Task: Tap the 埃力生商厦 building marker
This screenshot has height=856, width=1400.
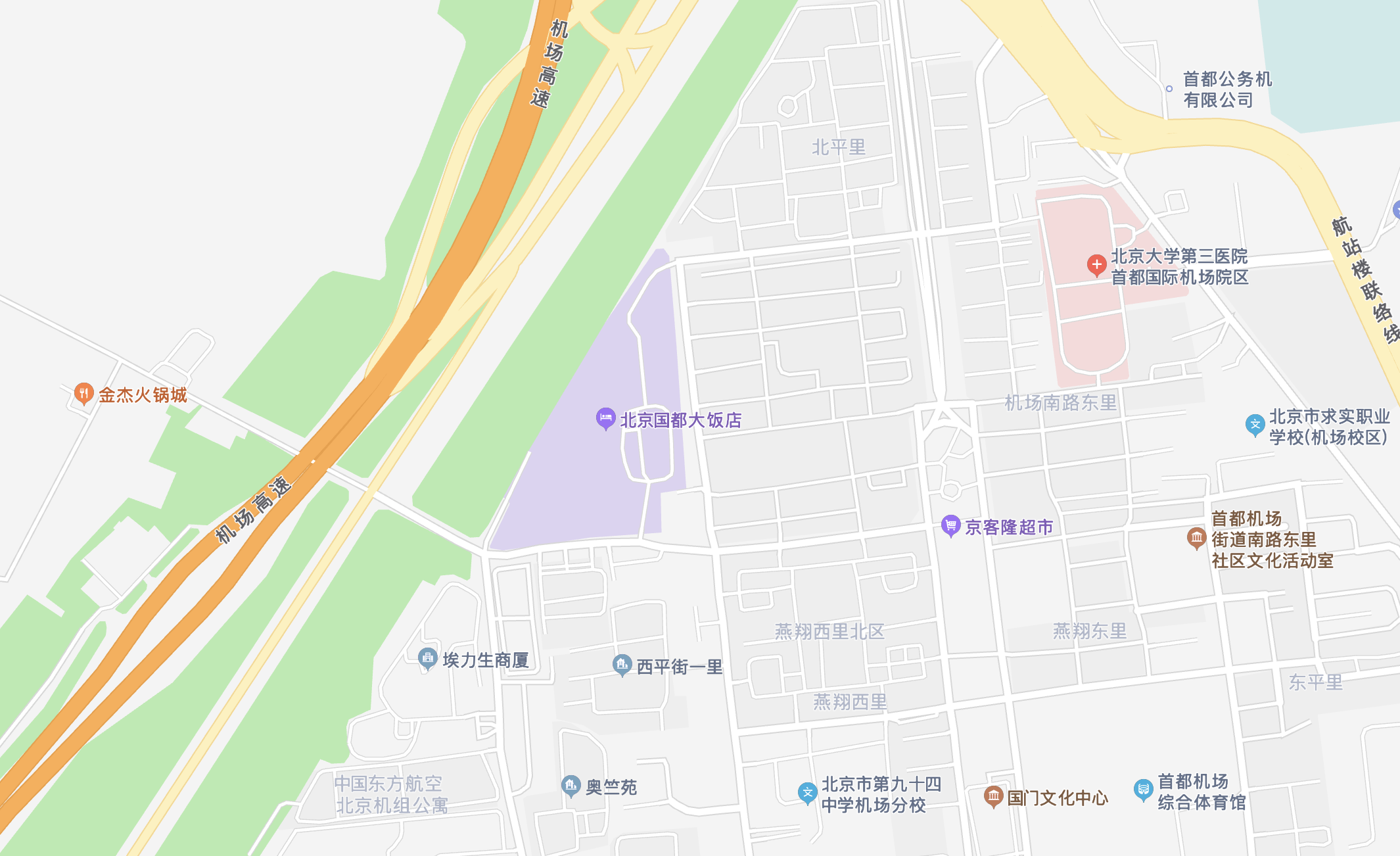Action: click(x=428, y=657)
